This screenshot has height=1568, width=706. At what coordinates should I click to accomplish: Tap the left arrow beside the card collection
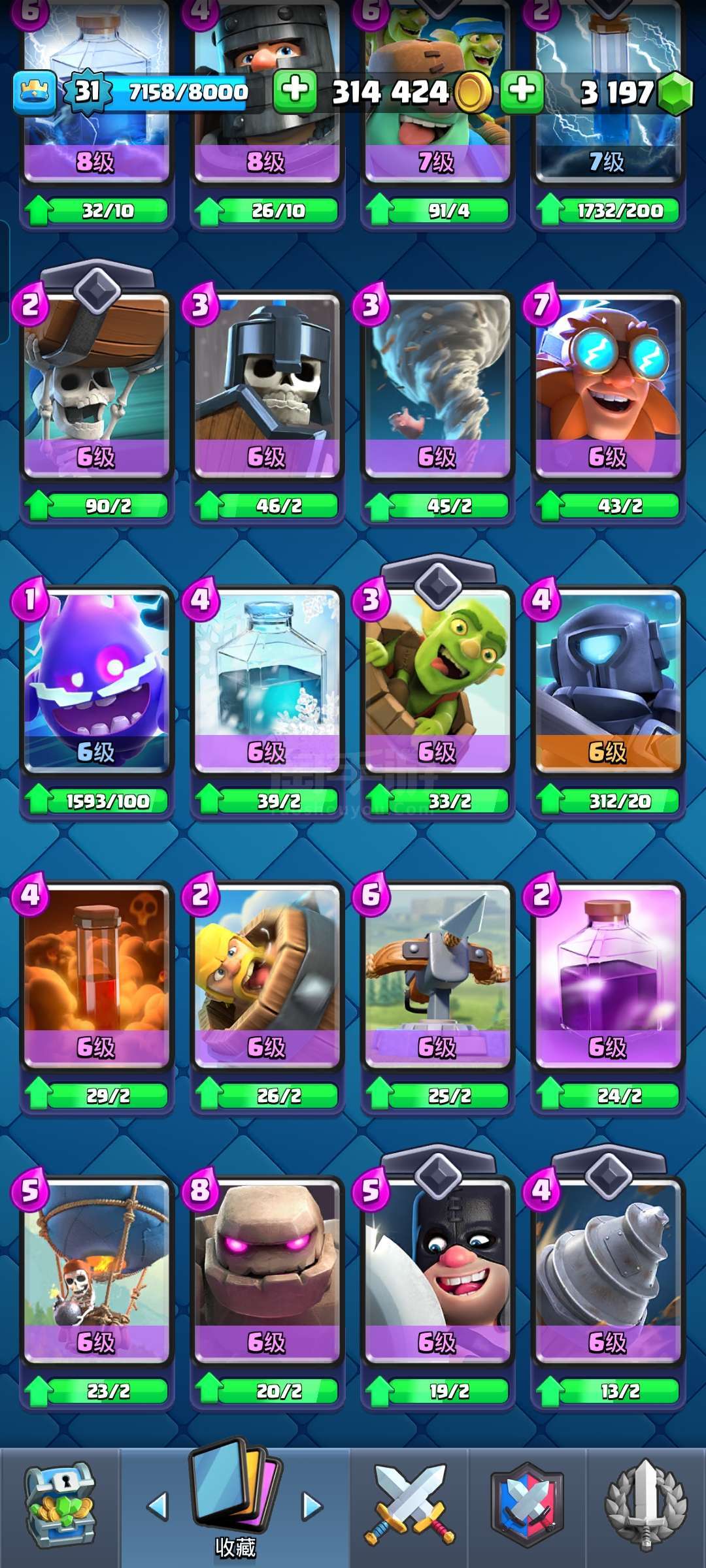click(x=158, y=1506)
